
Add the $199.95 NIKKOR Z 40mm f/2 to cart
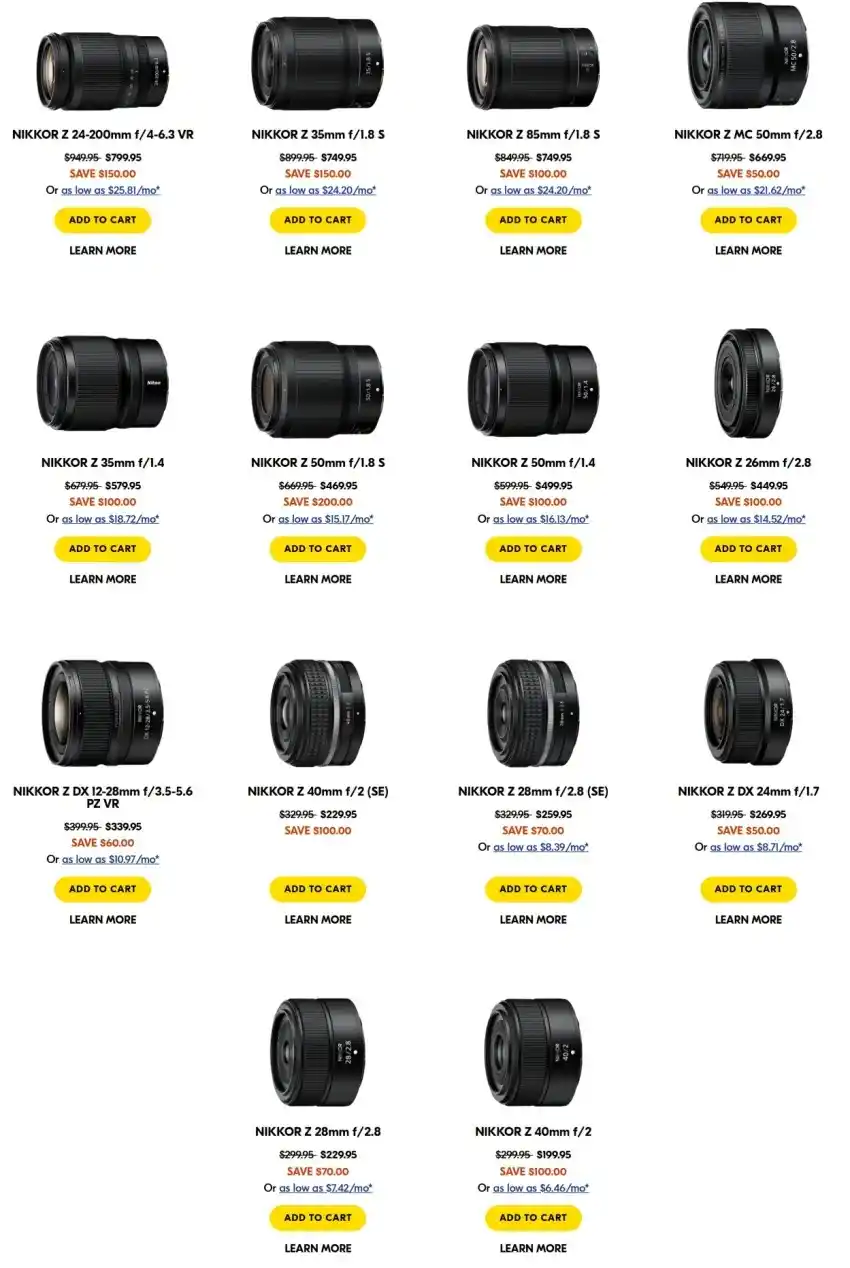533,1218
